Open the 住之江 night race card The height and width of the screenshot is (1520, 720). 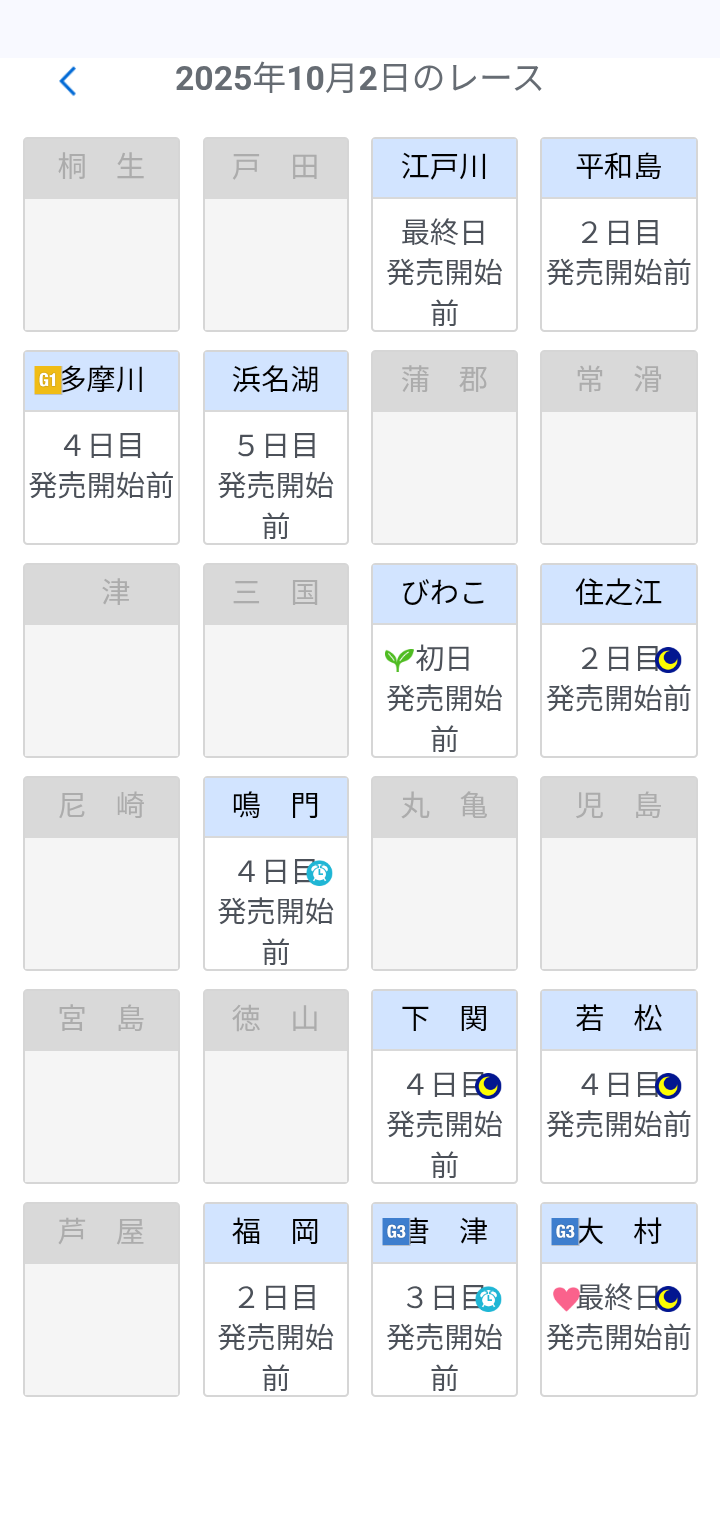[x=618, y=660]
